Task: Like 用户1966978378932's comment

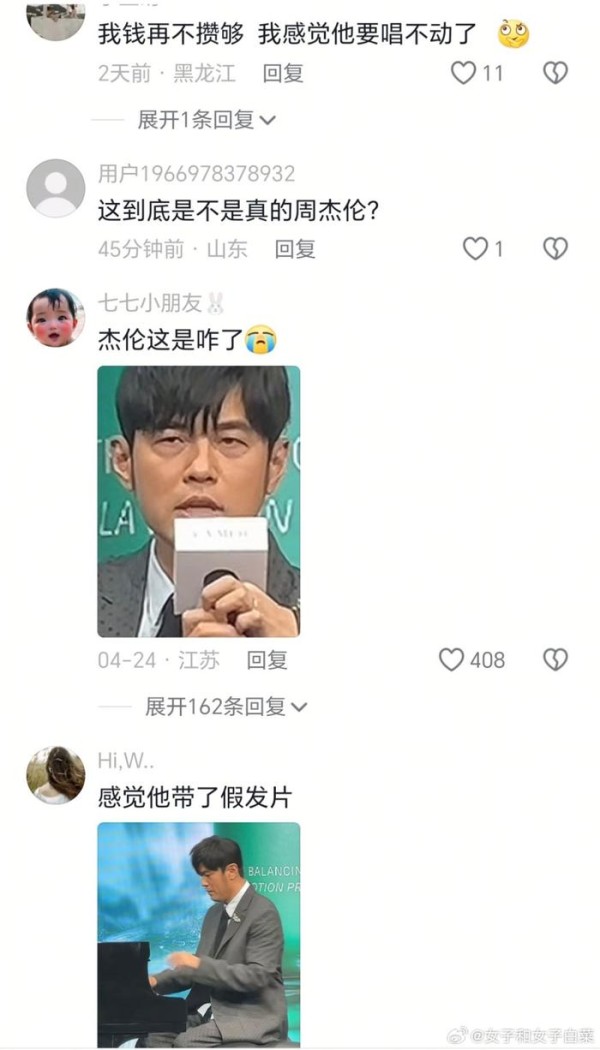Action: pyautogui.click(x=475, y=249)
